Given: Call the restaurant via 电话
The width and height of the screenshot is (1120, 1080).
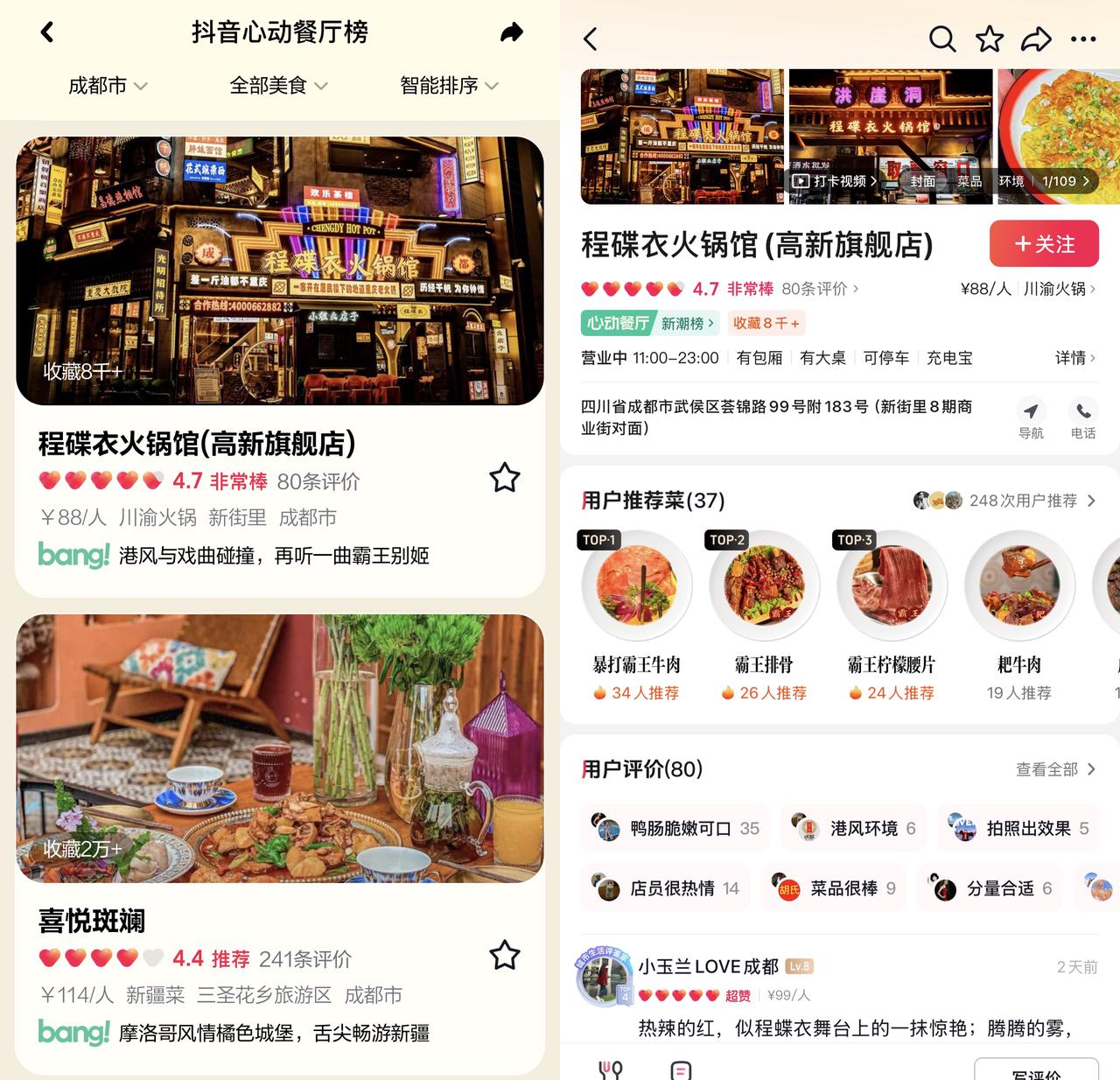Looking at the screenshot, I should pos(1083,418).
